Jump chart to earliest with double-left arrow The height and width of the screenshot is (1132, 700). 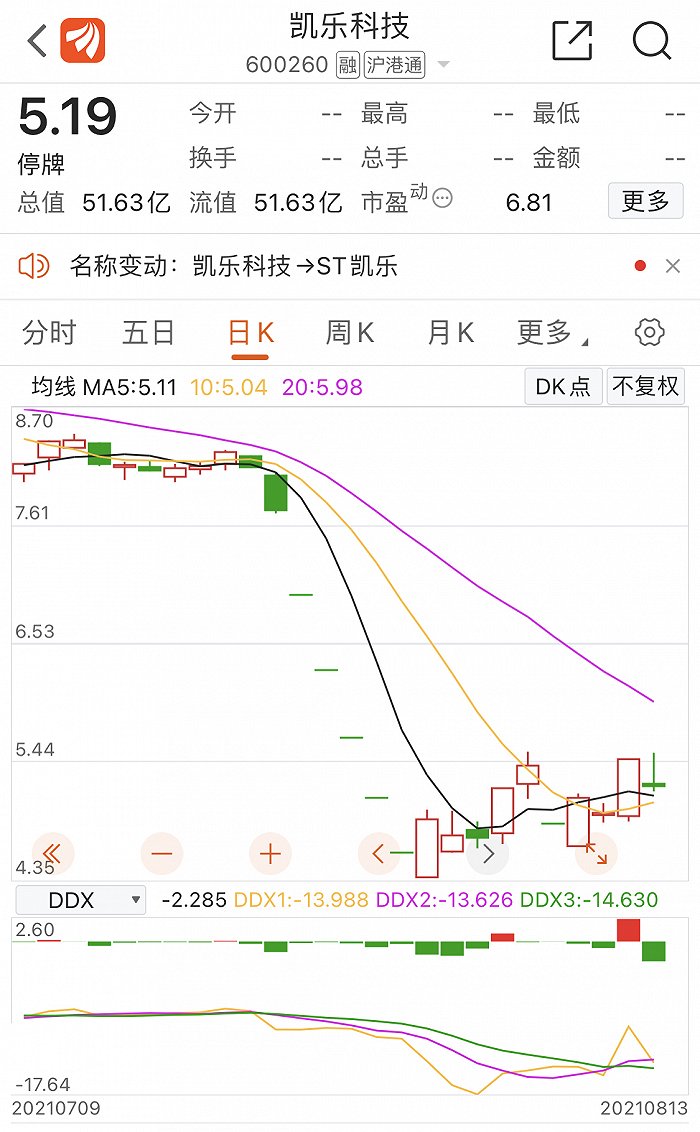click(x=53, y=854)
